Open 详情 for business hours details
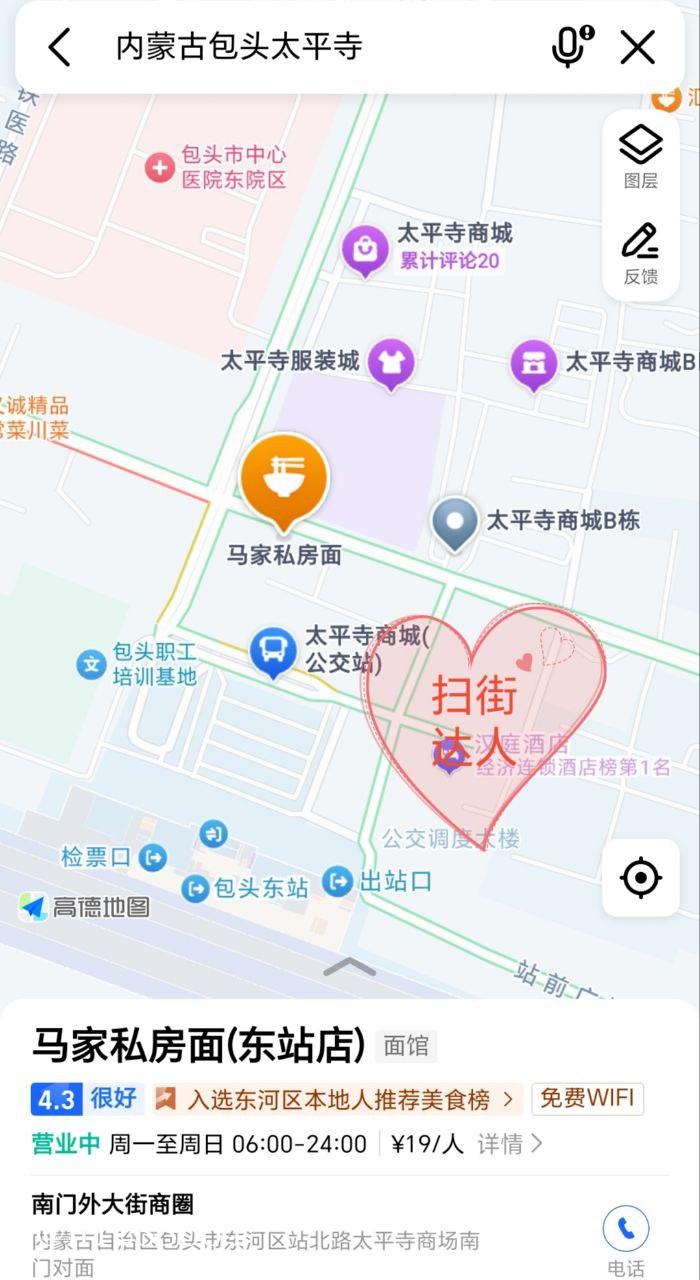 tap(510, 1143)
